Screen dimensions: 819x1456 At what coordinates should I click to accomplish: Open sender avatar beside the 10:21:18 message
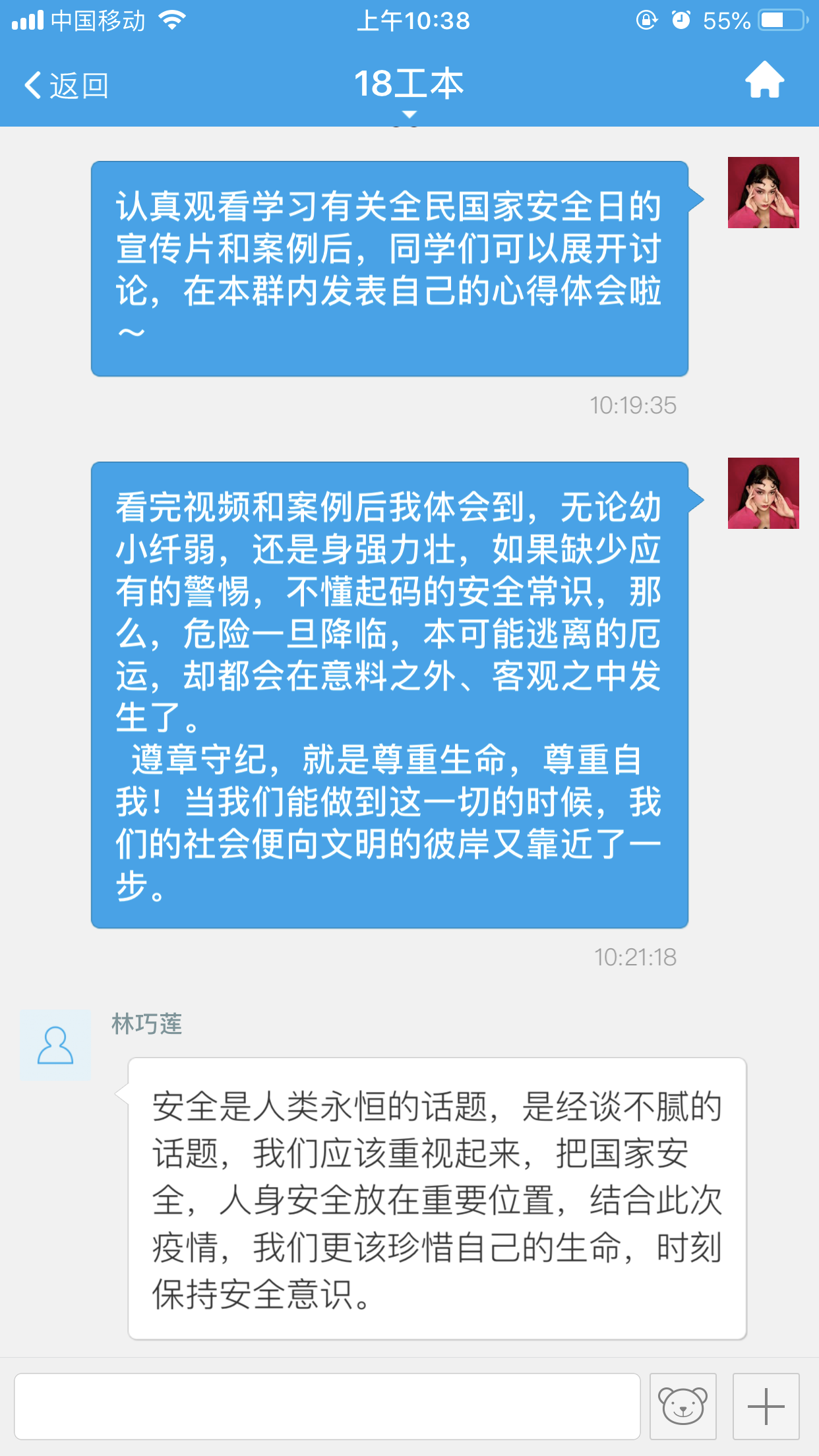pyautogui.click(x=763, y=493)
